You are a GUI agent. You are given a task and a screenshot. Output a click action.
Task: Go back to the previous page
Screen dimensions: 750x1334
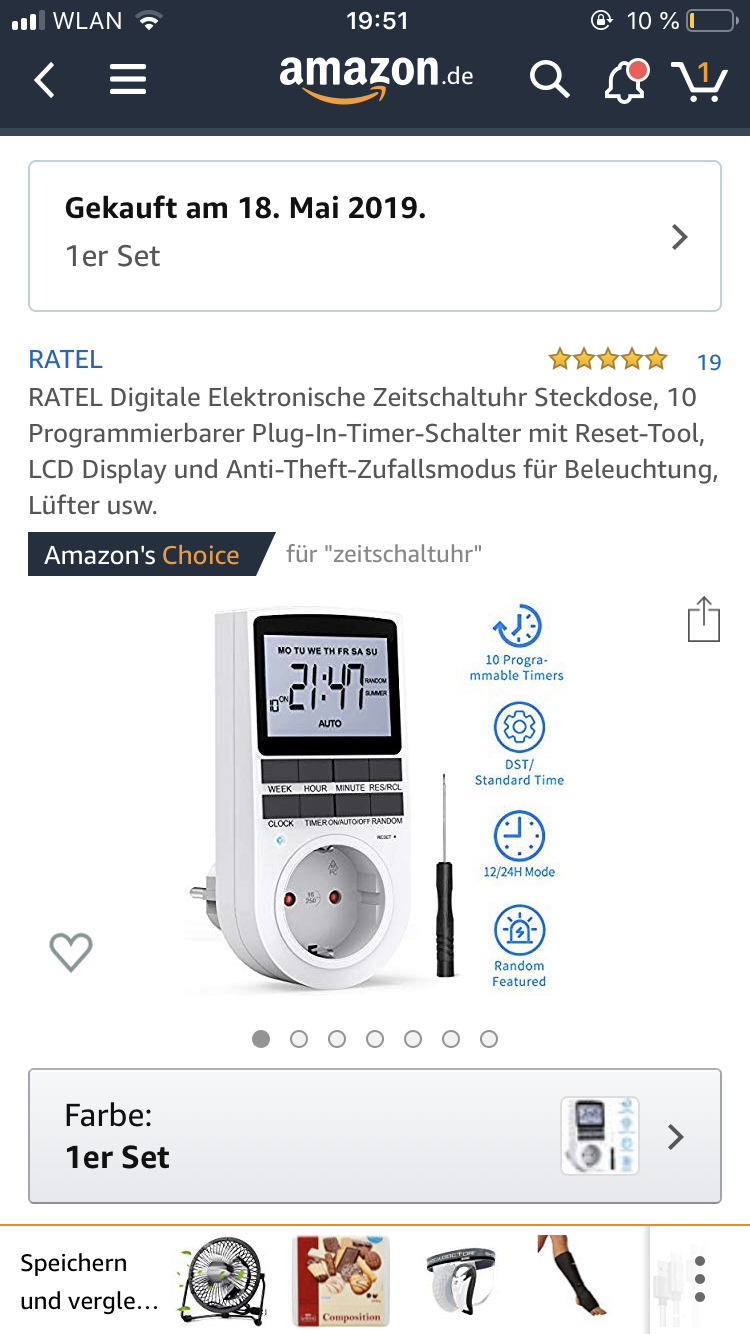[45, 80]
